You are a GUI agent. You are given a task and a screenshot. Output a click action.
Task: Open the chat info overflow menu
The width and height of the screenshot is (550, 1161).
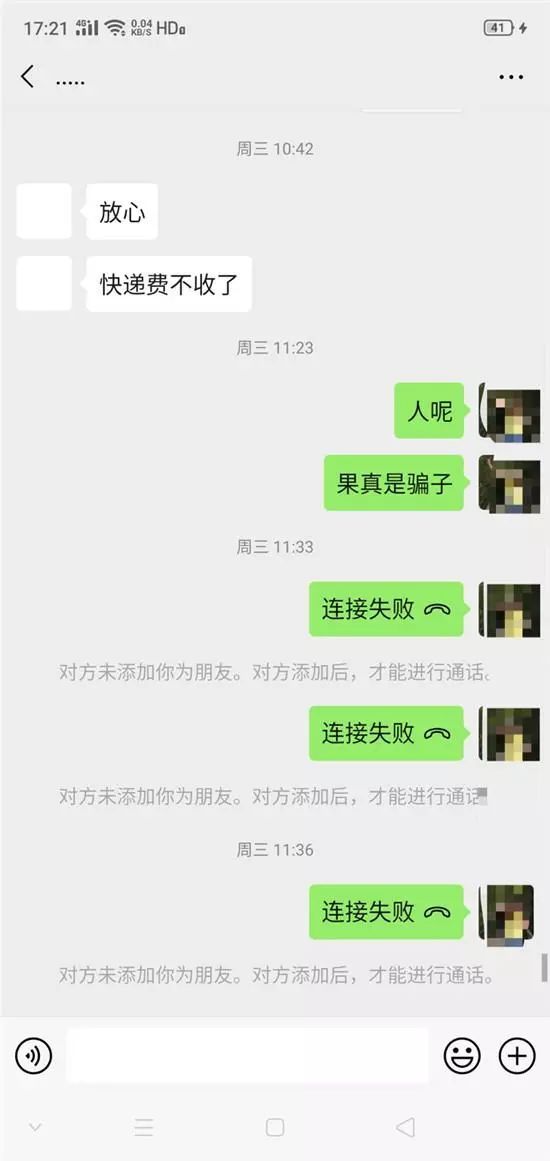pyautogui.click(x=512, y=77)
